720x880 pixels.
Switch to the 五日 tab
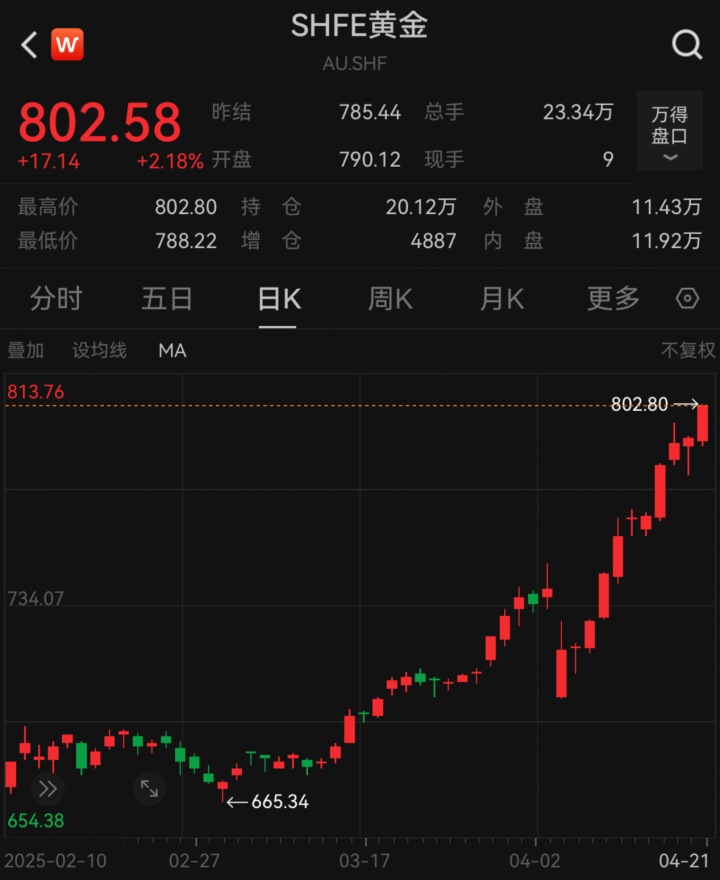coord(166,298)
